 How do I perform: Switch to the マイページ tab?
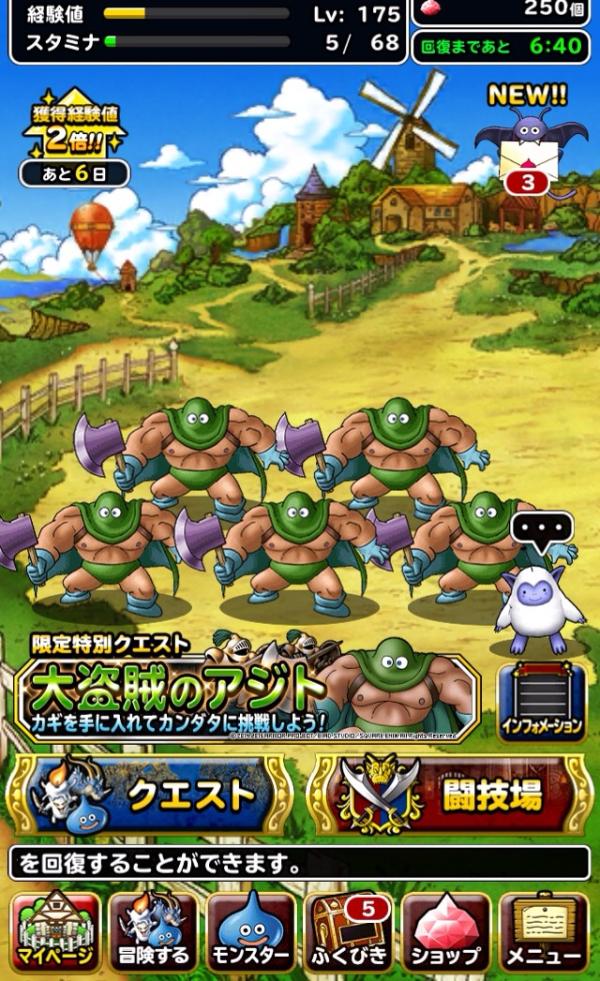coord(56,932)
